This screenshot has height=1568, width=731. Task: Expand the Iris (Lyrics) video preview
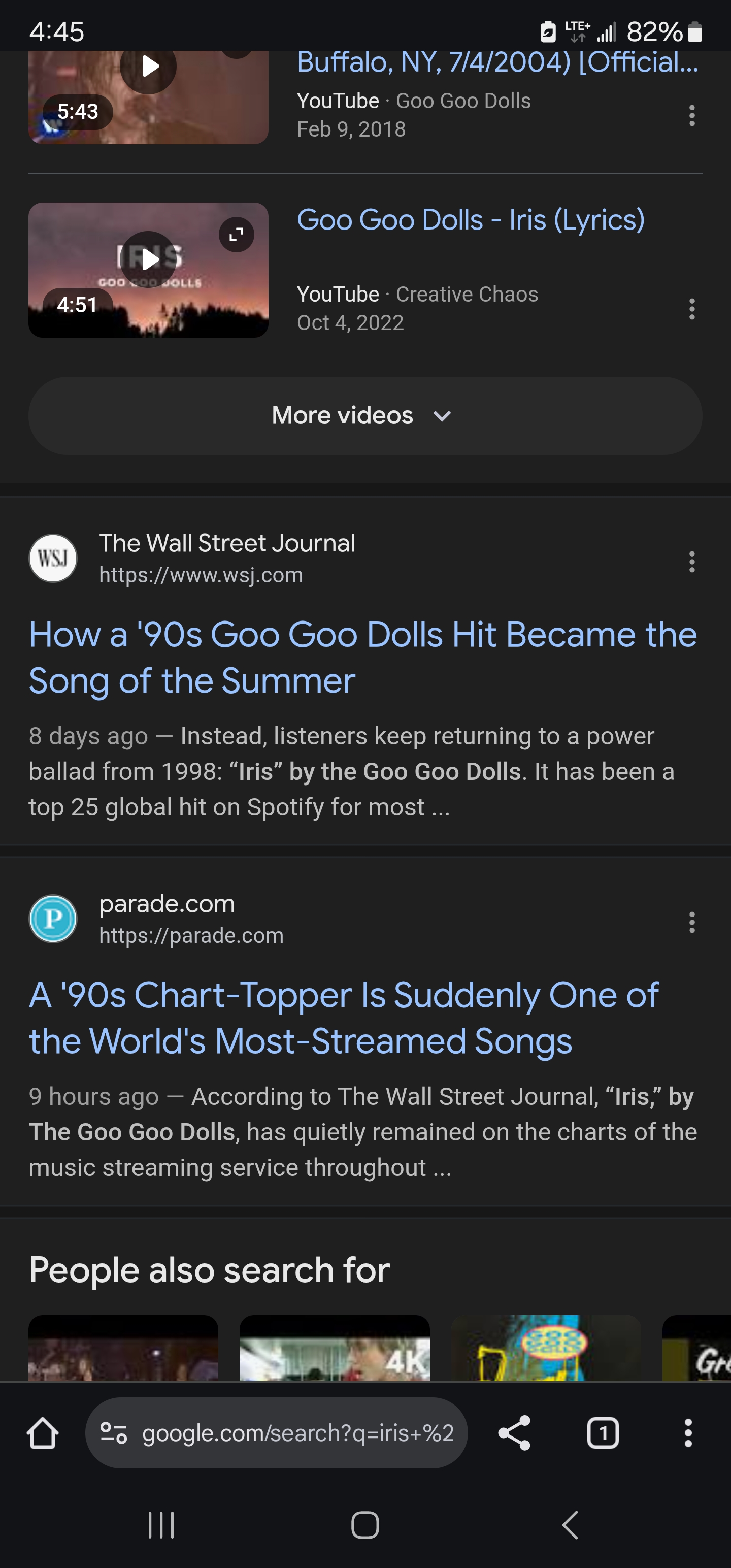[x=236, y=235]
